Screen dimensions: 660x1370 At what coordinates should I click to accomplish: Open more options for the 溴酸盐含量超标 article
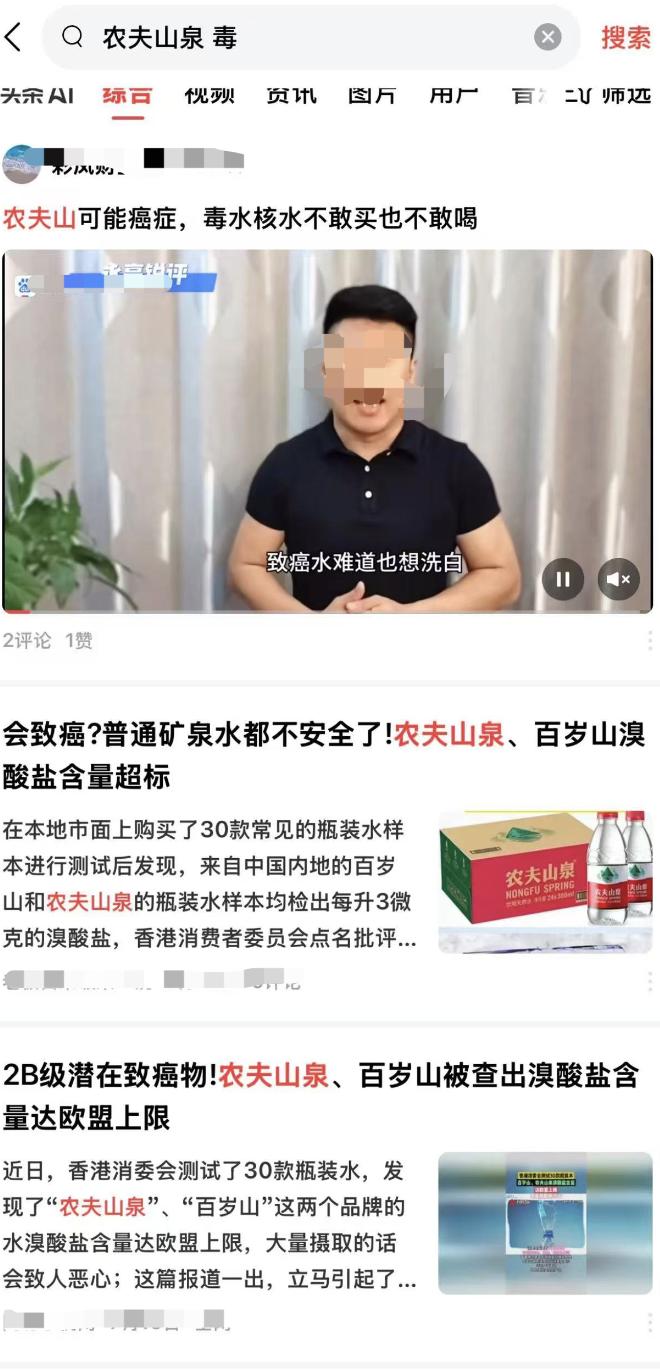(649, 981)
